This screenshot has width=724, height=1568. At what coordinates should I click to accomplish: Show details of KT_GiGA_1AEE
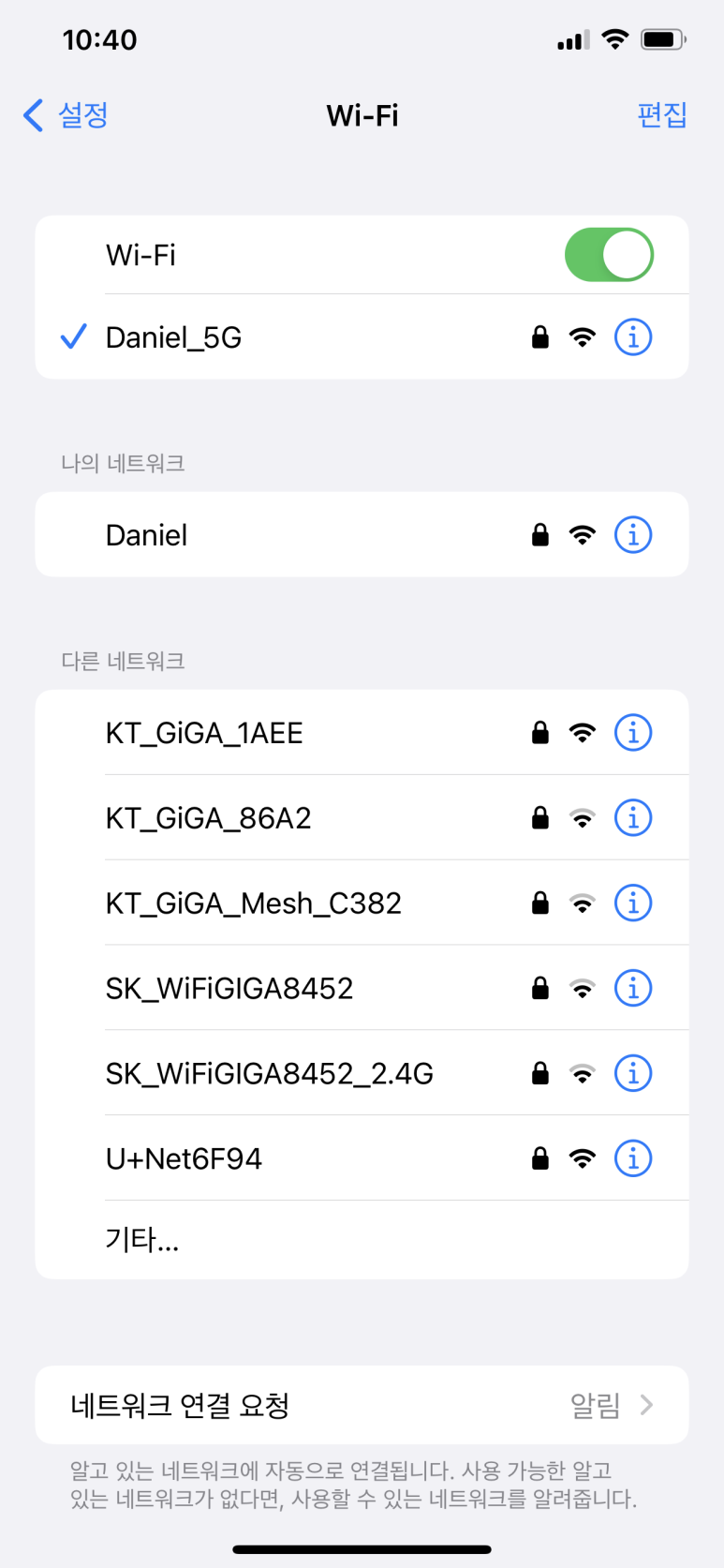[633, 733]
